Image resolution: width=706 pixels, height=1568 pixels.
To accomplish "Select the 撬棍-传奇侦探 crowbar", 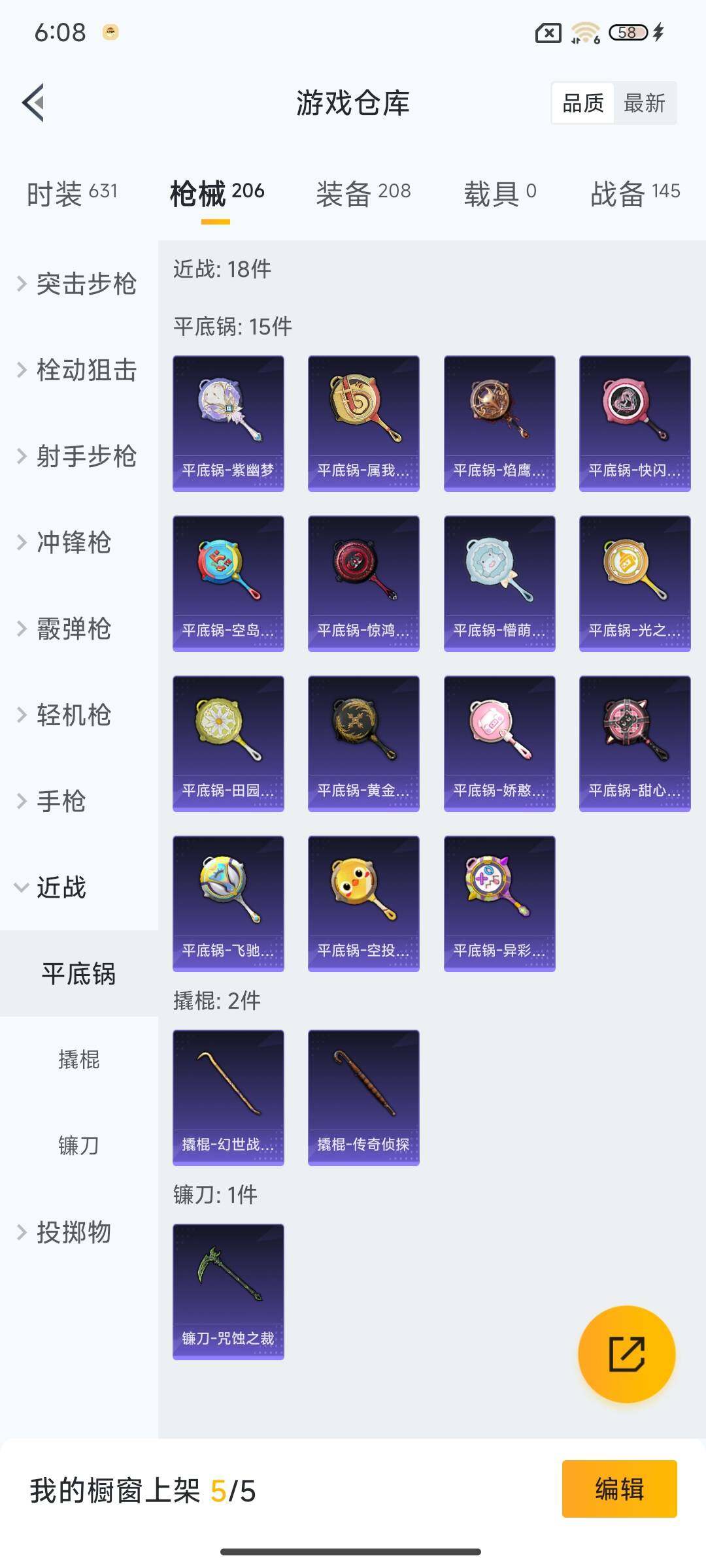I will pos(363,1098).
